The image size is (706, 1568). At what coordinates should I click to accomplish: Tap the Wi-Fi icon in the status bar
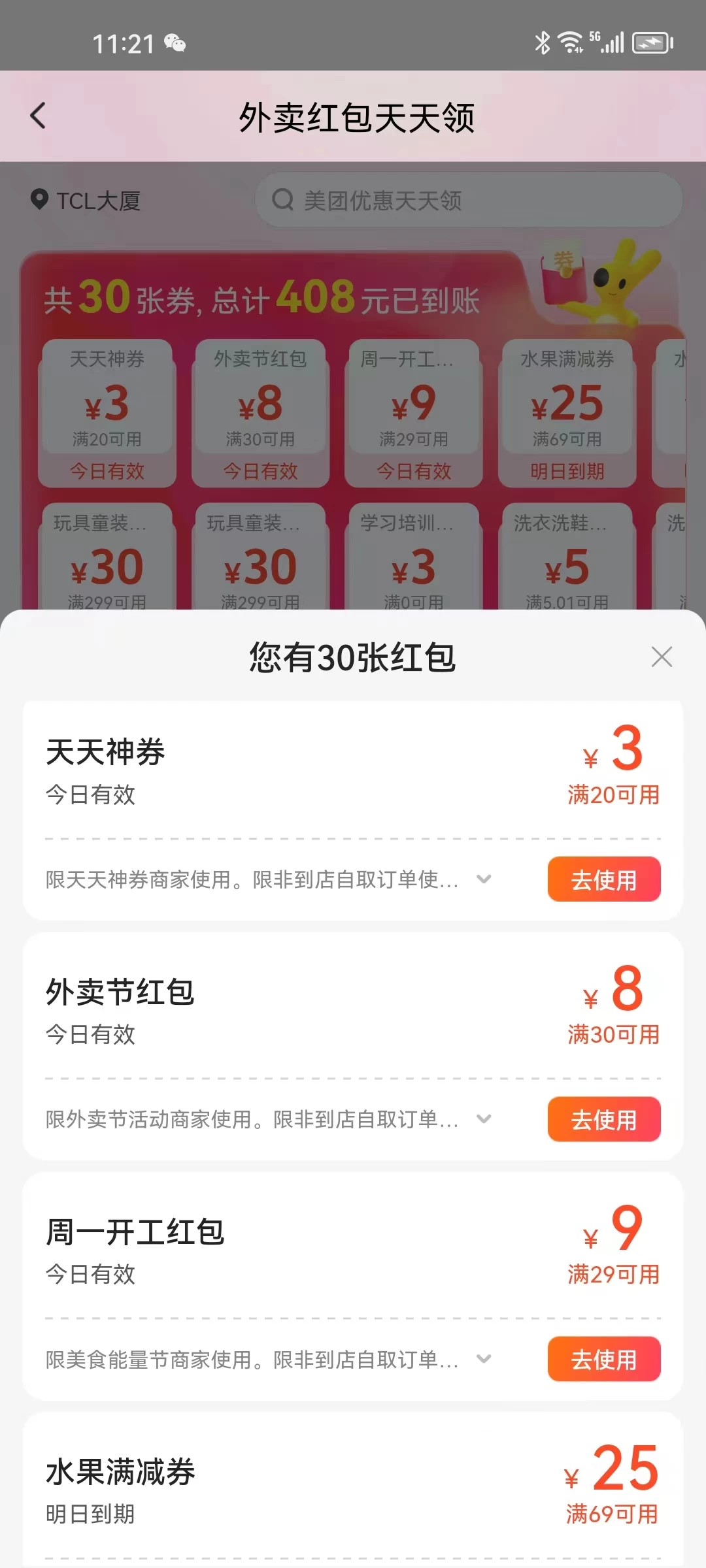tap(570, 42)
